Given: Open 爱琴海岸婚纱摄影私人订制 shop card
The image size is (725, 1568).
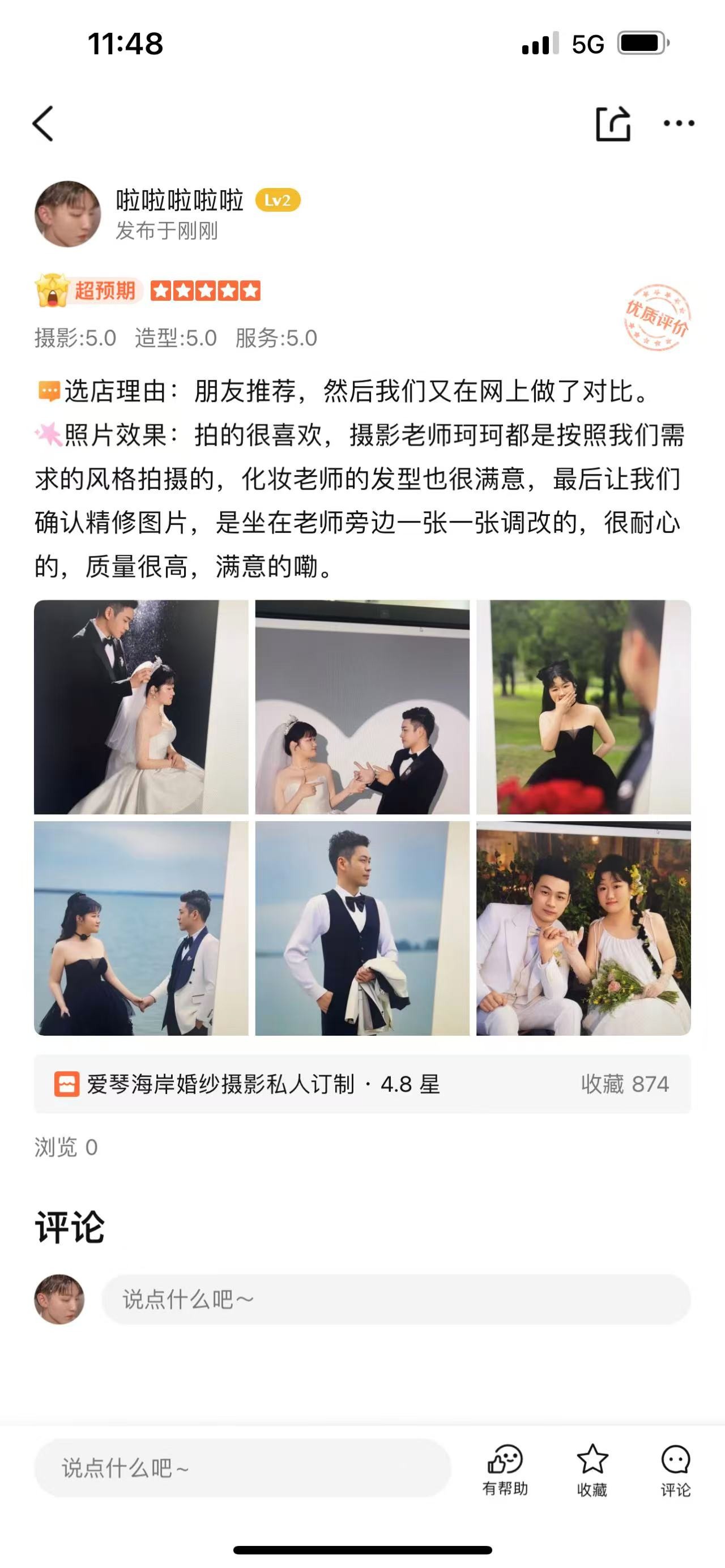Looking at the screenshot, I should click(x=362, y=1084).
